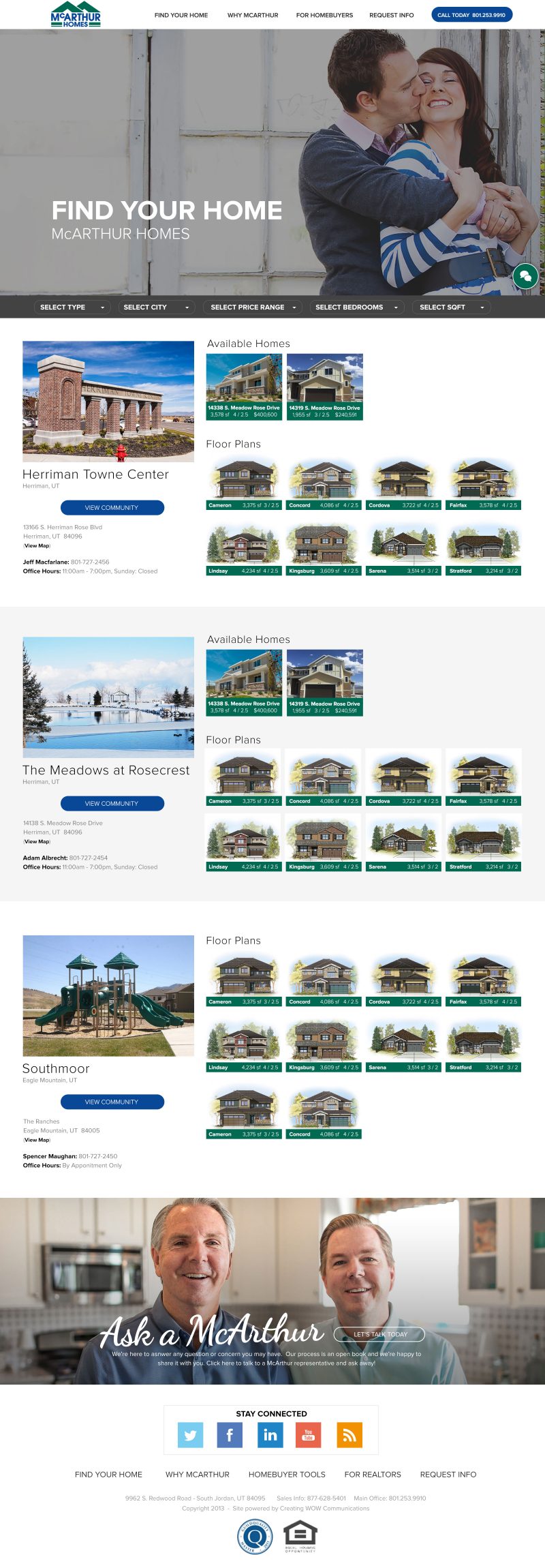Open the green chat bubble icon
The height and width of the screenshot is (1568, 545).
(x=525, y=276)
